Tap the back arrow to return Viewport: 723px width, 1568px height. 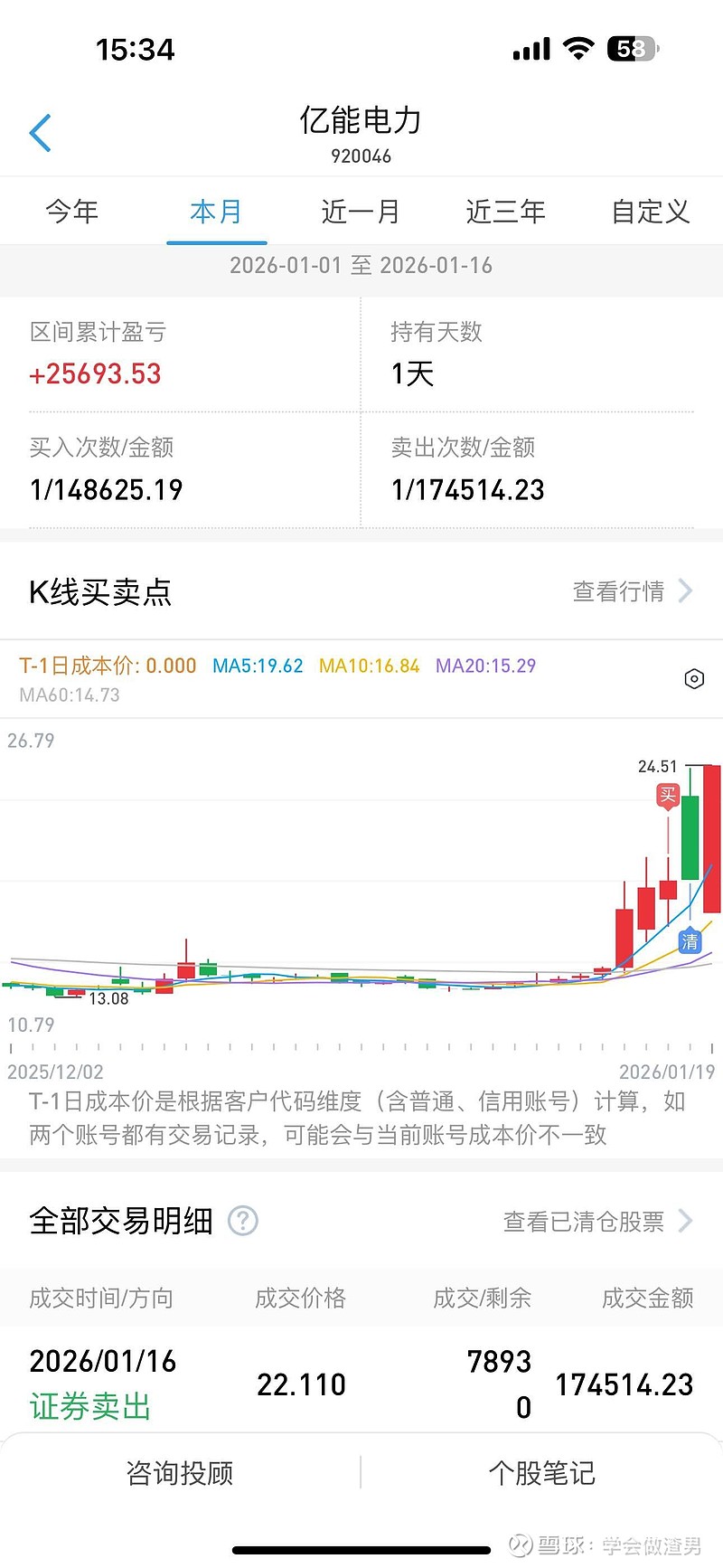[40, 132]
